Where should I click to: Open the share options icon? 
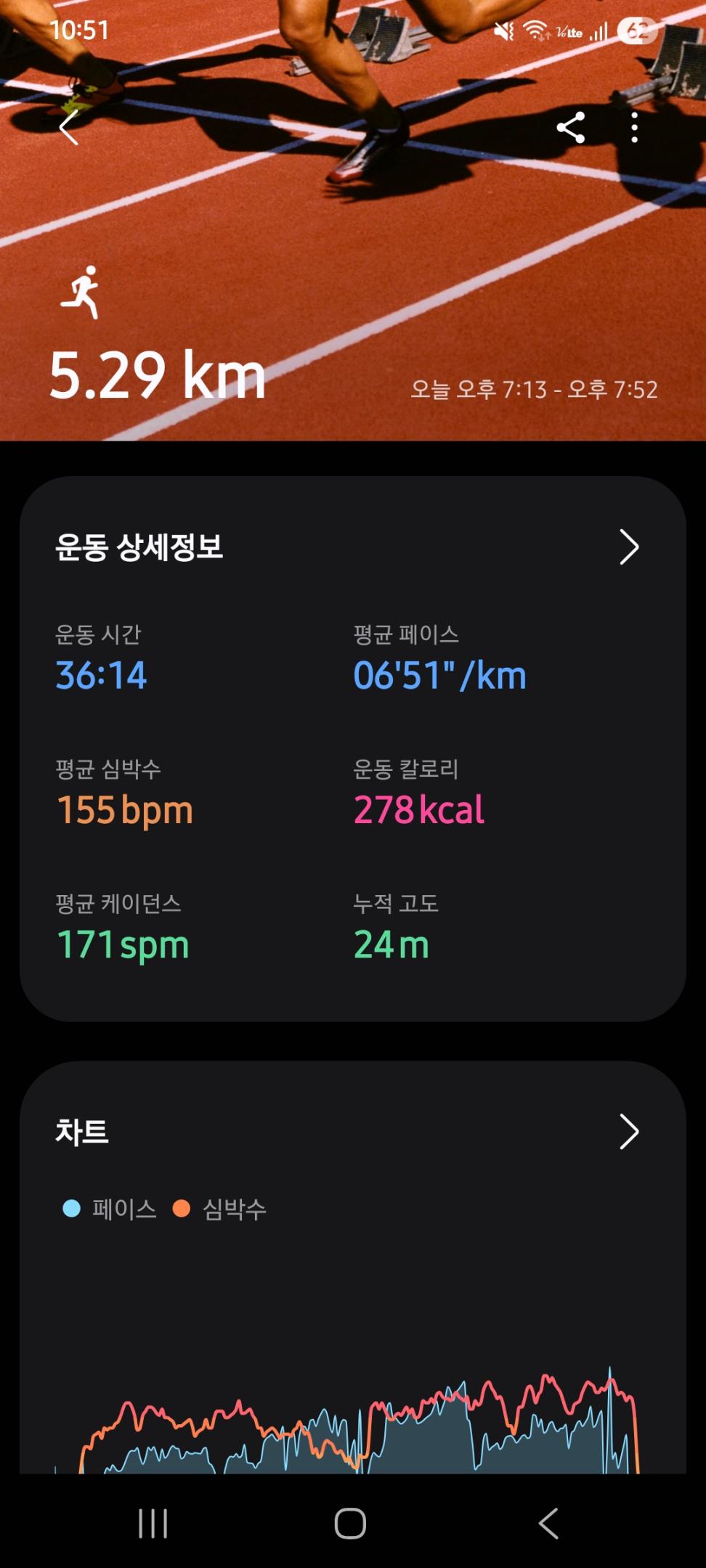pos(573,127)
